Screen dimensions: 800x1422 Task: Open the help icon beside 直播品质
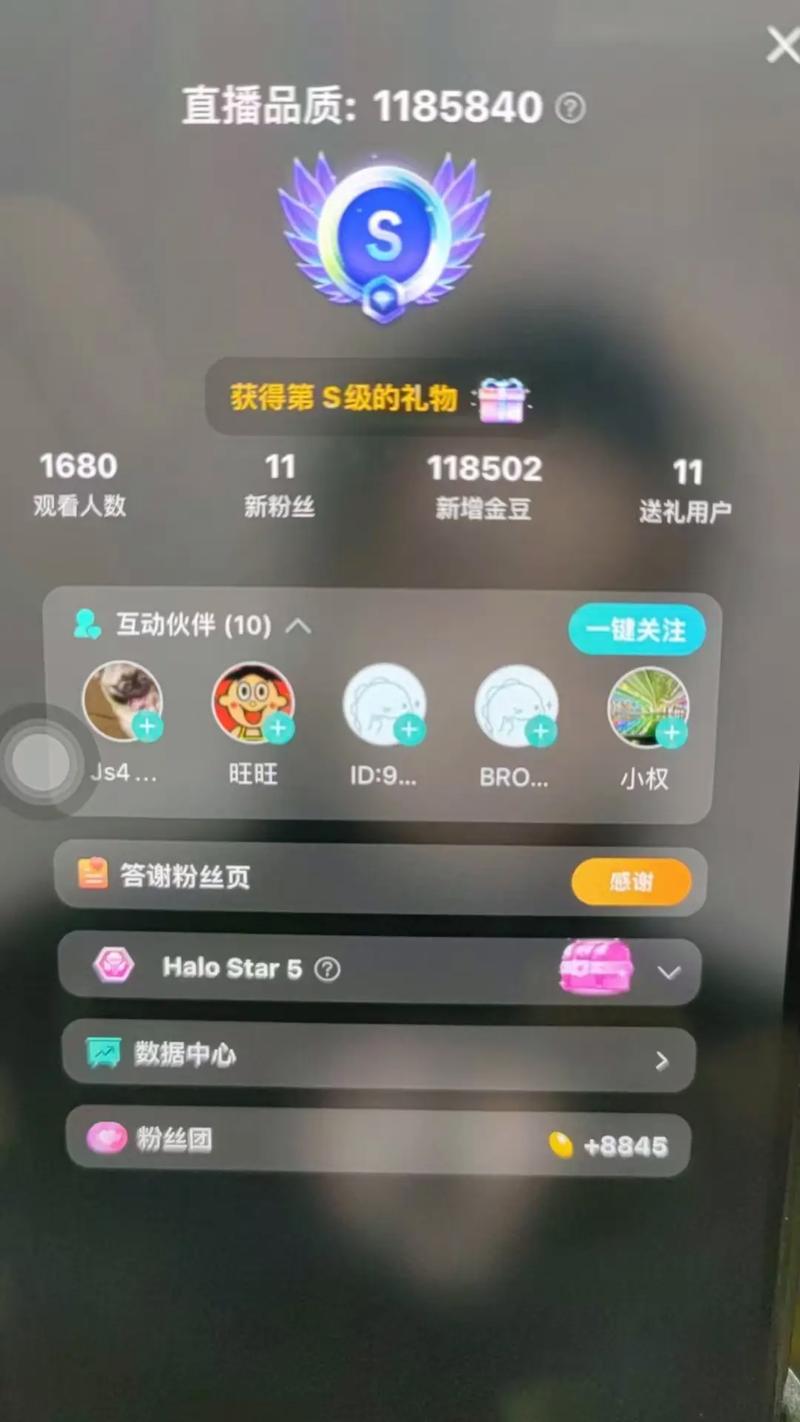pos(570,108)
